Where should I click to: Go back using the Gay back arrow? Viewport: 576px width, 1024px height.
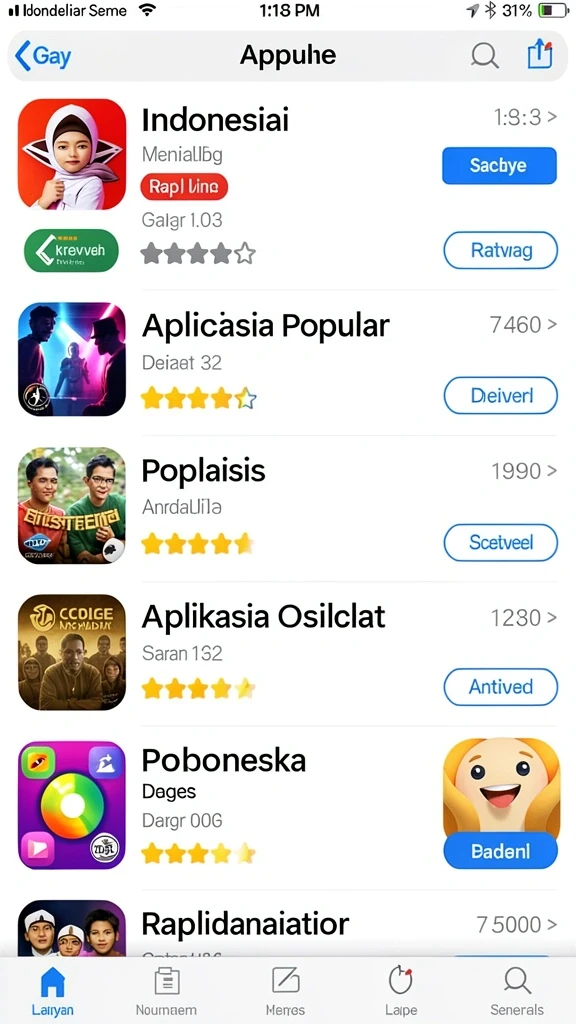(x=42, y=56)
